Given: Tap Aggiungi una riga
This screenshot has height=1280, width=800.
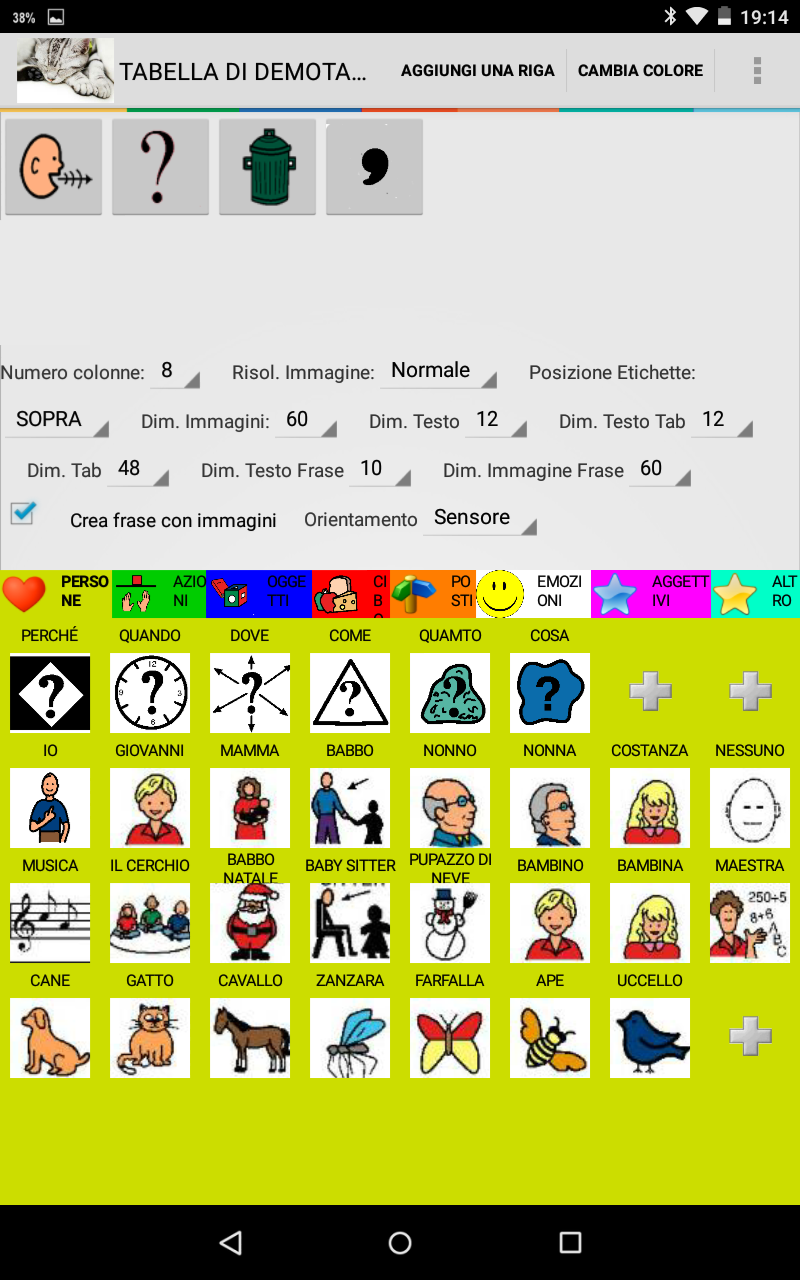Looking at the screenshot, I should (477, 71).
